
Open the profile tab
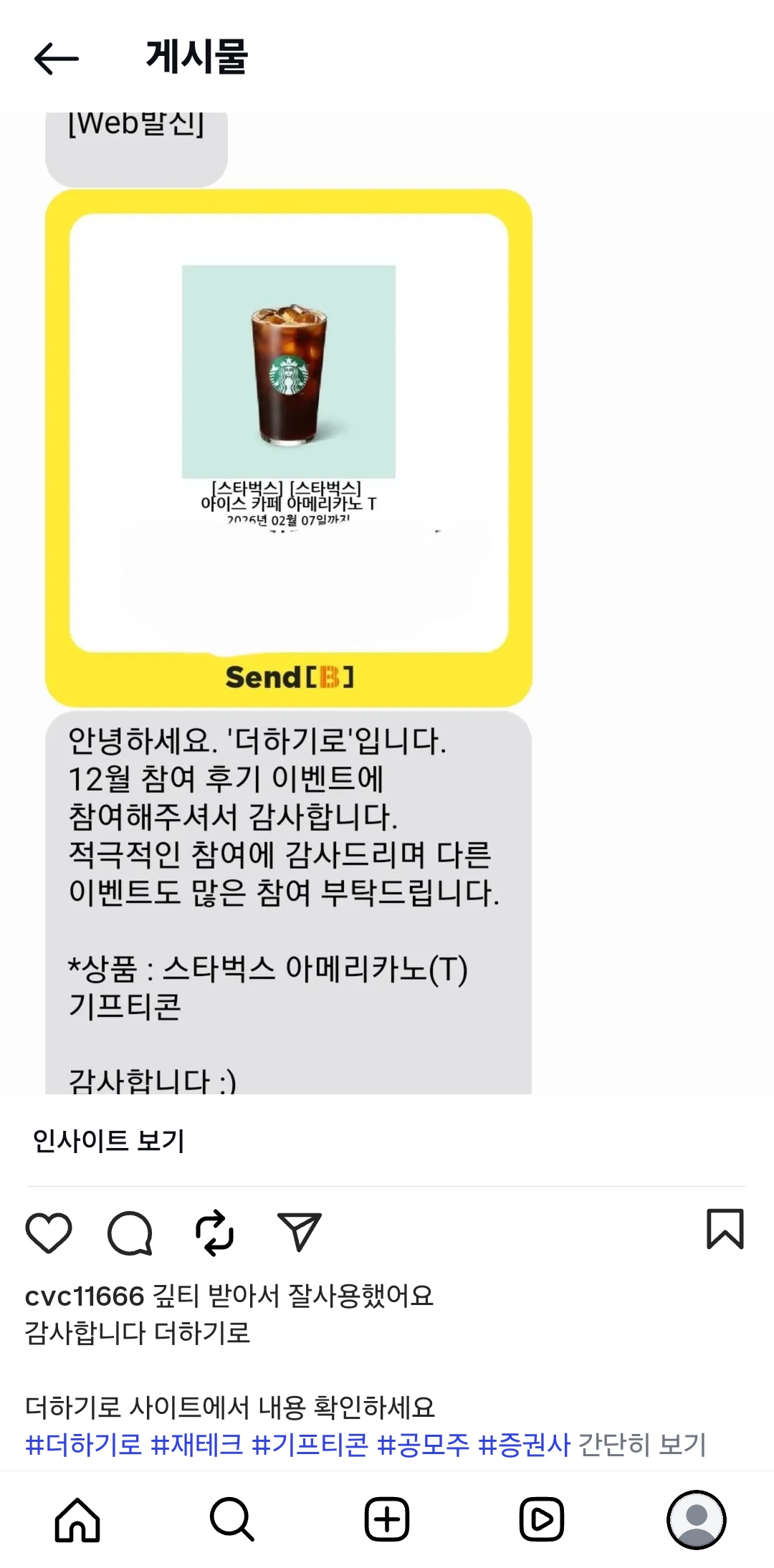click(x=696, y=1519)
